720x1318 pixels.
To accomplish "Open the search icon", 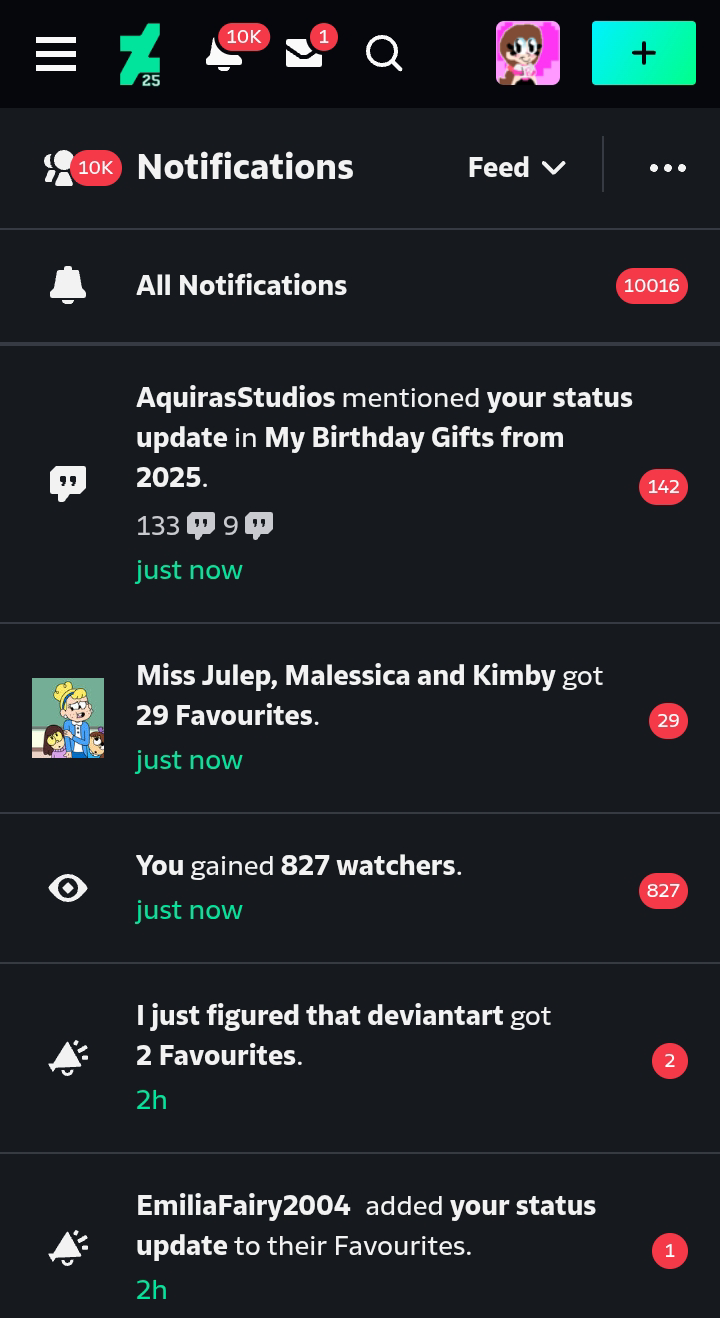I will coord(384,53).
